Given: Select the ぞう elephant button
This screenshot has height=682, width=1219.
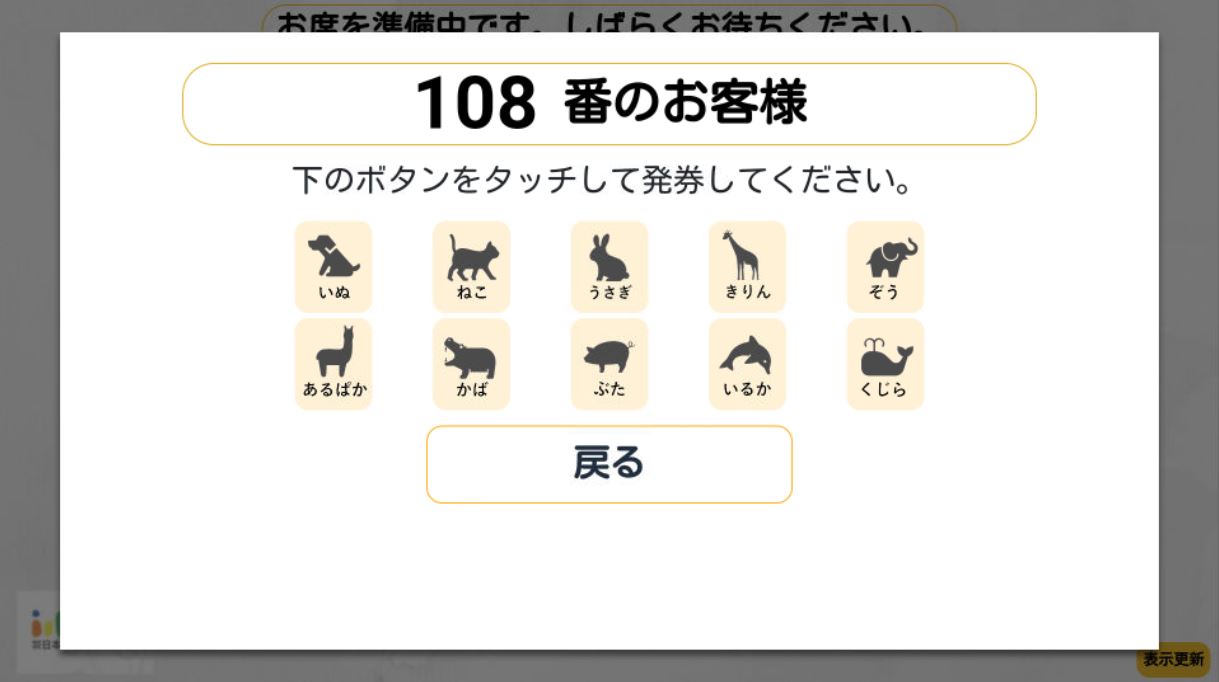Looking at the screenshot, I should pyautogui.click(x=885, y=267).
